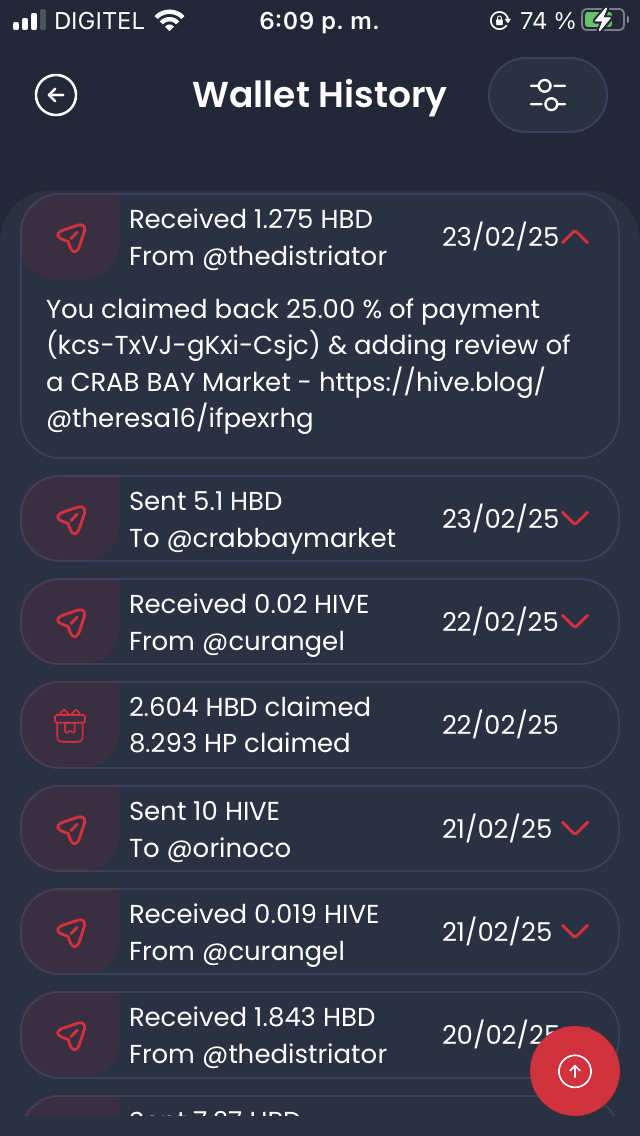This screenshot has height=1136, width=640.
Task: Expand Received 0.02 HIVE from @curangel
Action: [575, 621]
